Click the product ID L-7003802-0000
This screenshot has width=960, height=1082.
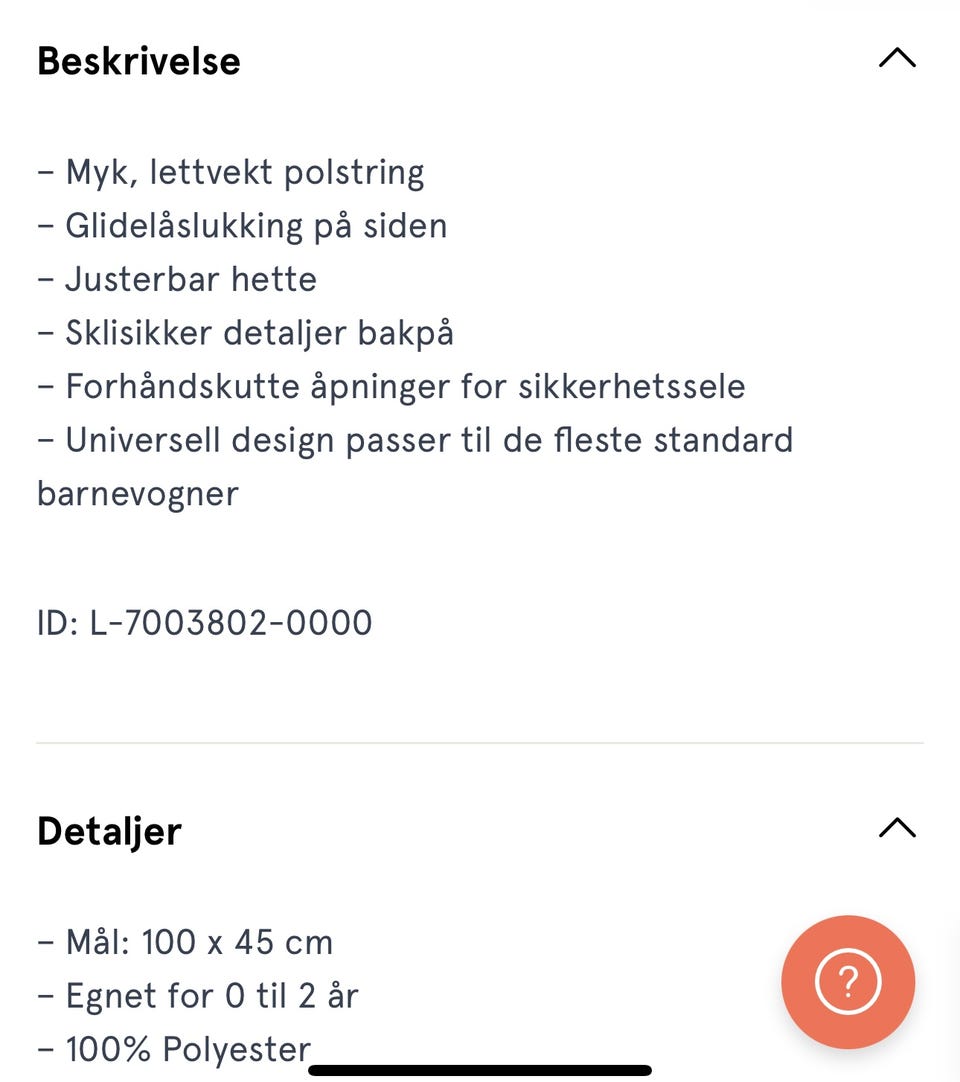point(204,622)
